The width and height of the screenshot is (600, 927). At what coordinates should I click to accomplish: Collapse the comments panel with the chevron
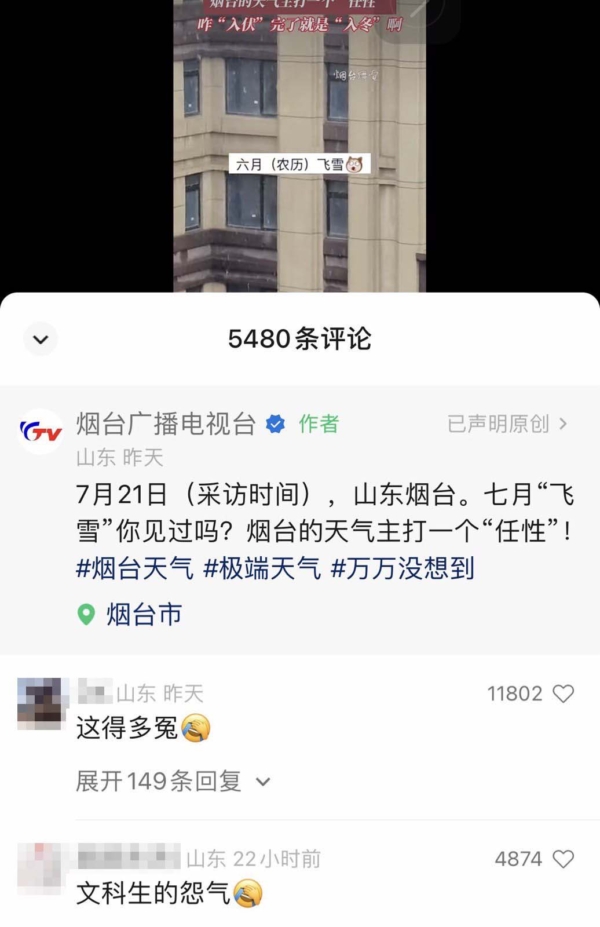[40, 340]
